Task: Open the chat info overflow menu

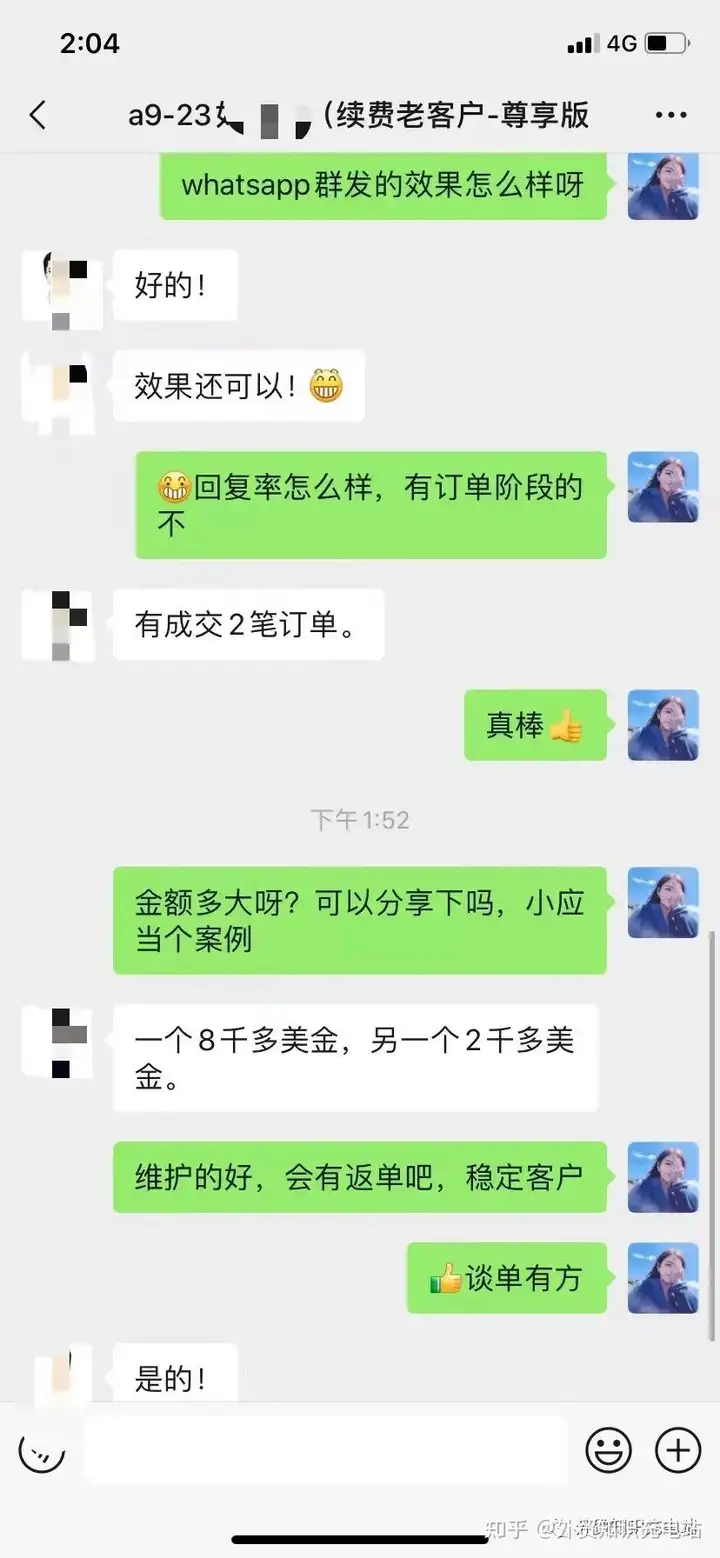Action: (670, 115)
